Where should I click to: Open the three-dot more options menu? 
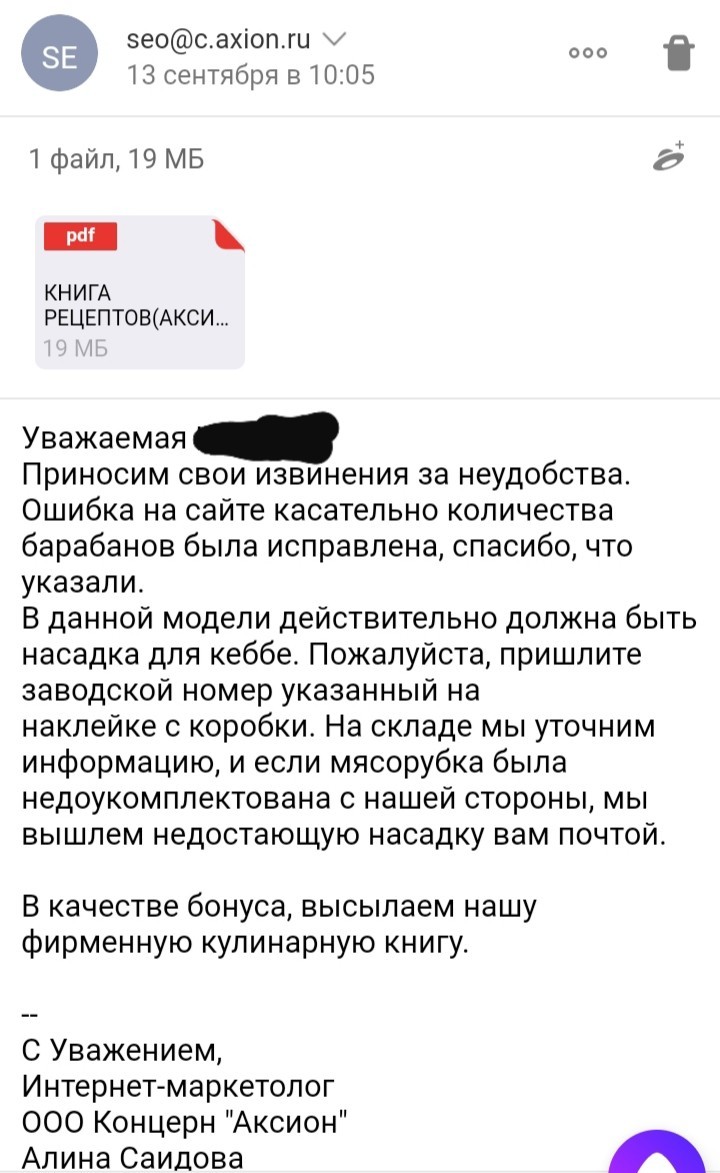coord(587,54)
